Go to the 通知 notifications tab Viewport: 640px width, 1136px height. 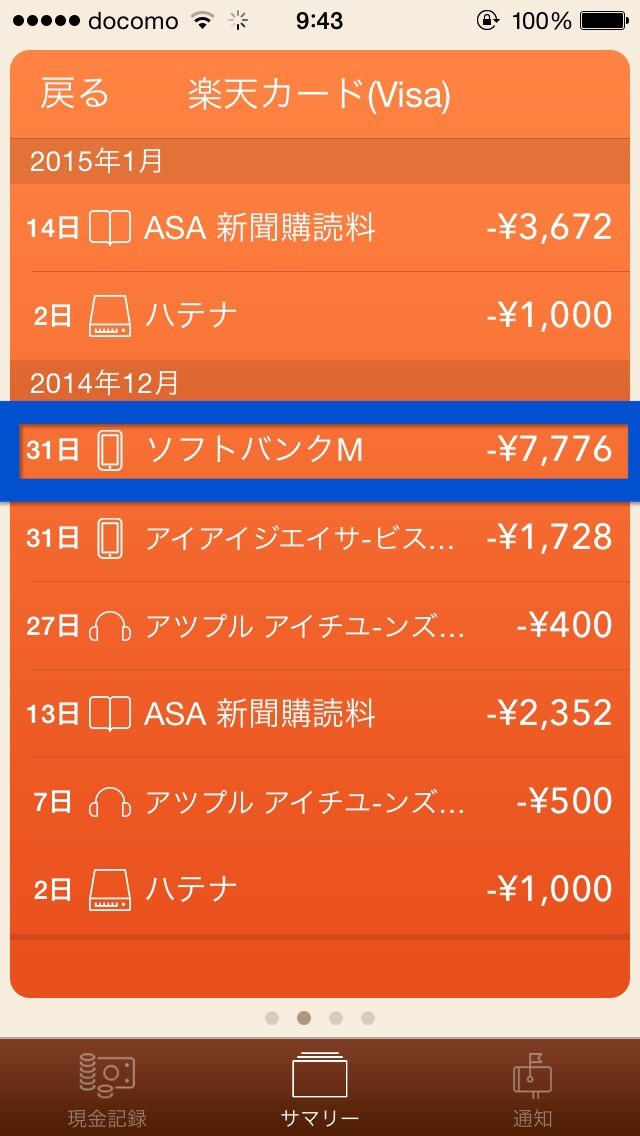click(532, 1088)
